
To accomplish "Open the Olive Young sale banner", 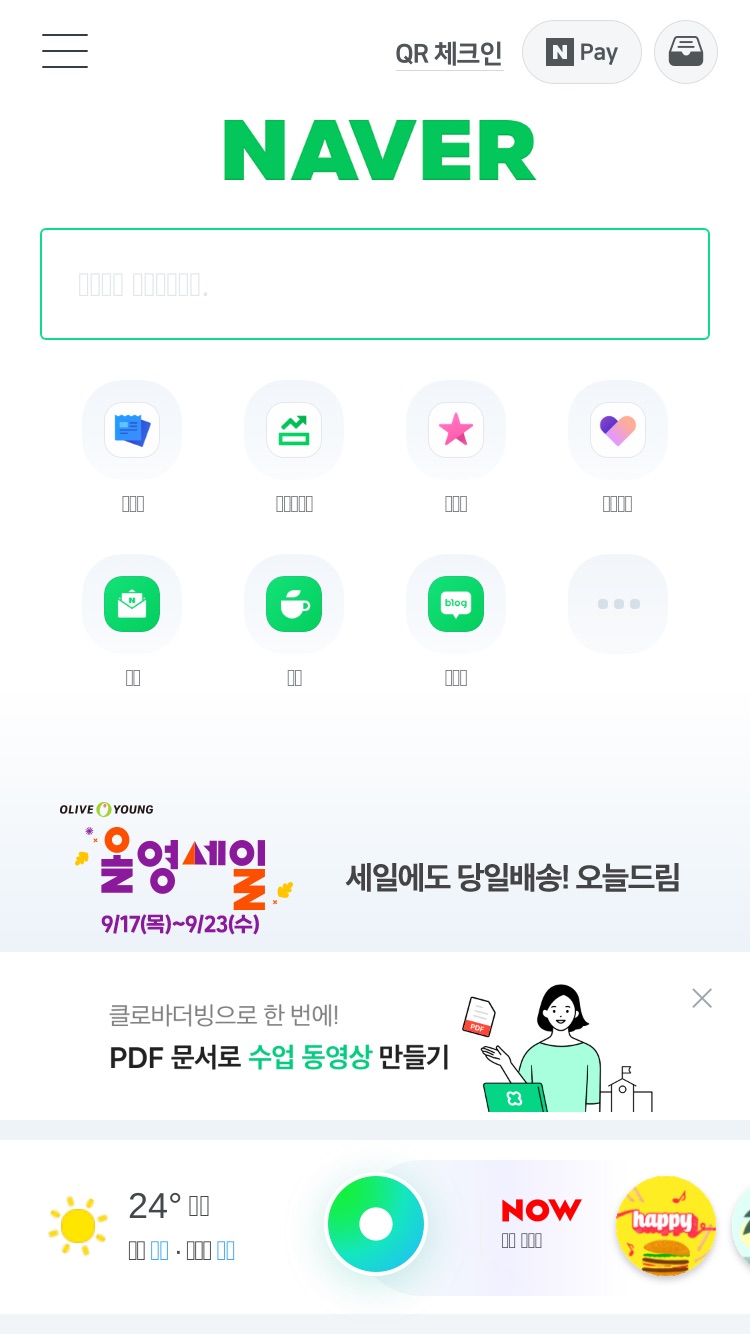I will (375, 868).
